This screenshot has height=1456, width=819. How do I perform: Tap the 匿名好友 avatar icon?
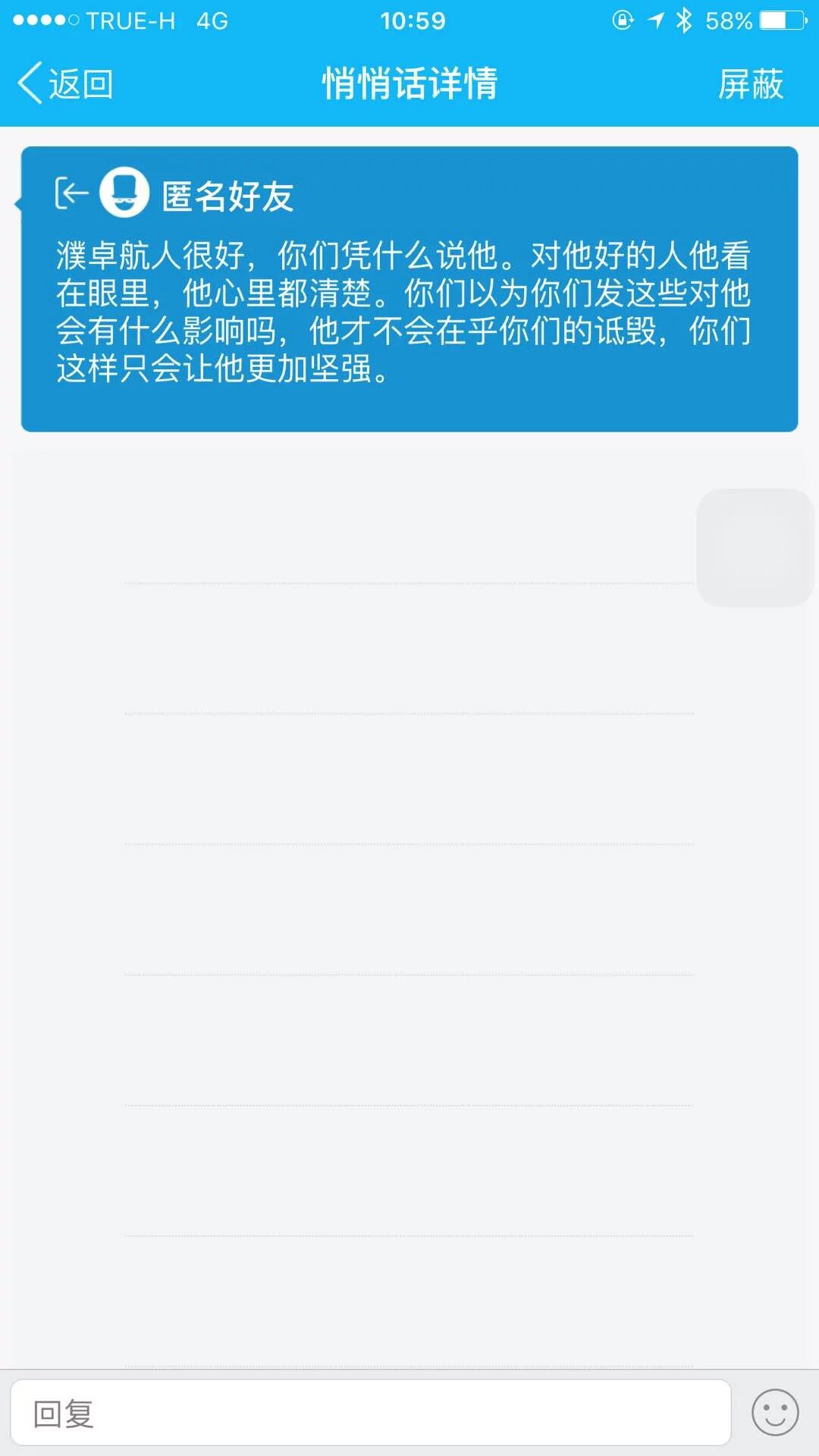[124, 193]
